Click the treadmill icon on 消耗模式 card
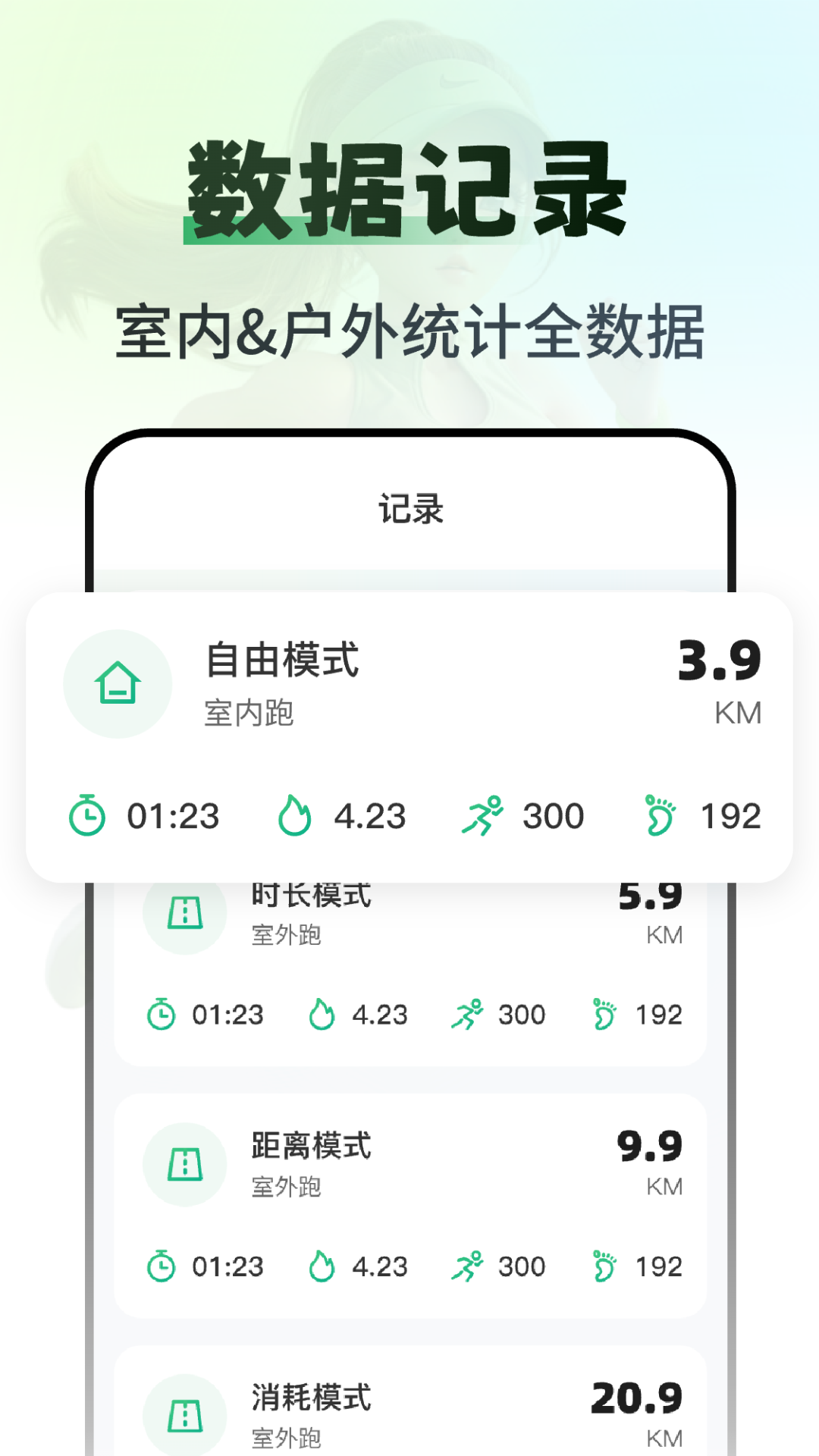The width and height of the screenshot is (819, 1456). coord(184,1417)
